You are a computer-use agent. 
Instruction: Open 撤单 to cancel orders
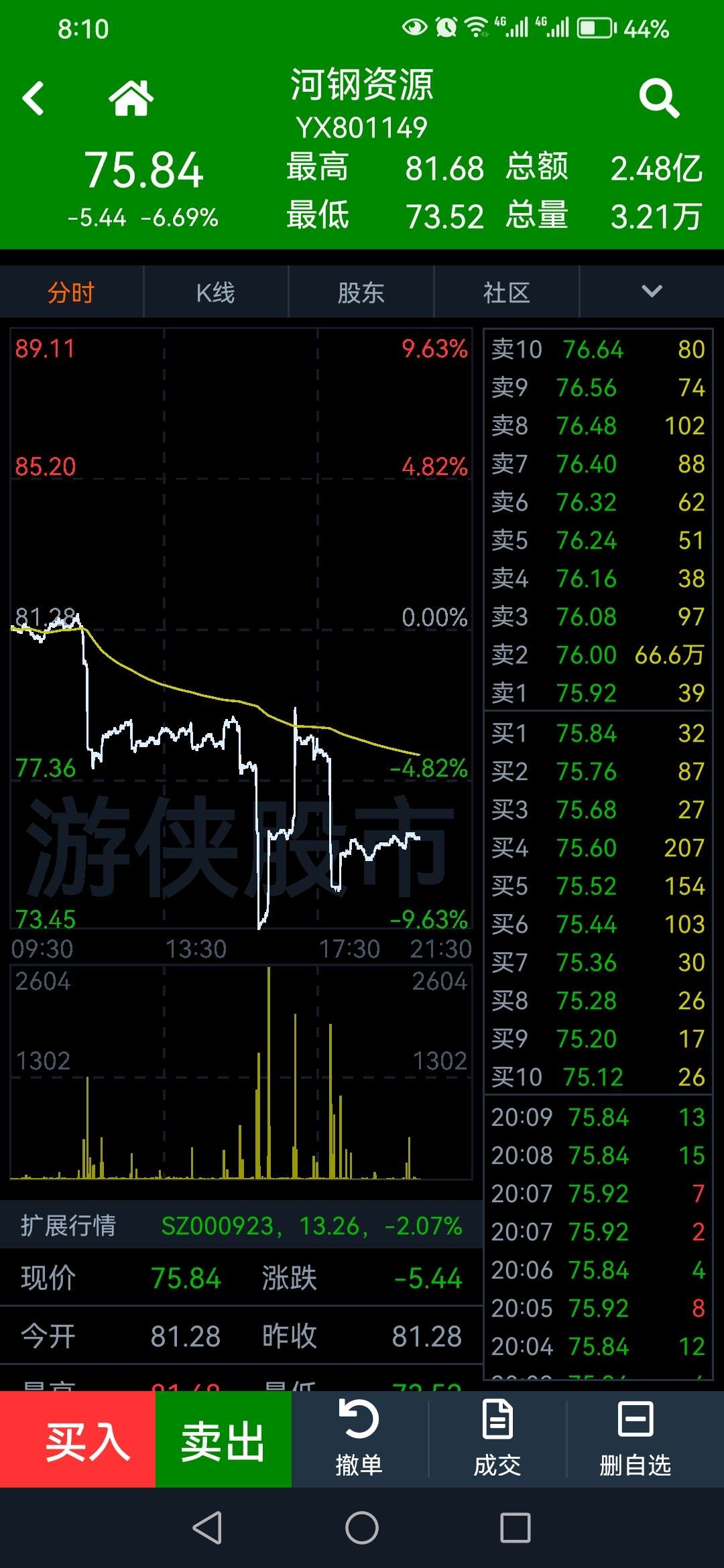pyautogui.click(x=359, y=1439)
